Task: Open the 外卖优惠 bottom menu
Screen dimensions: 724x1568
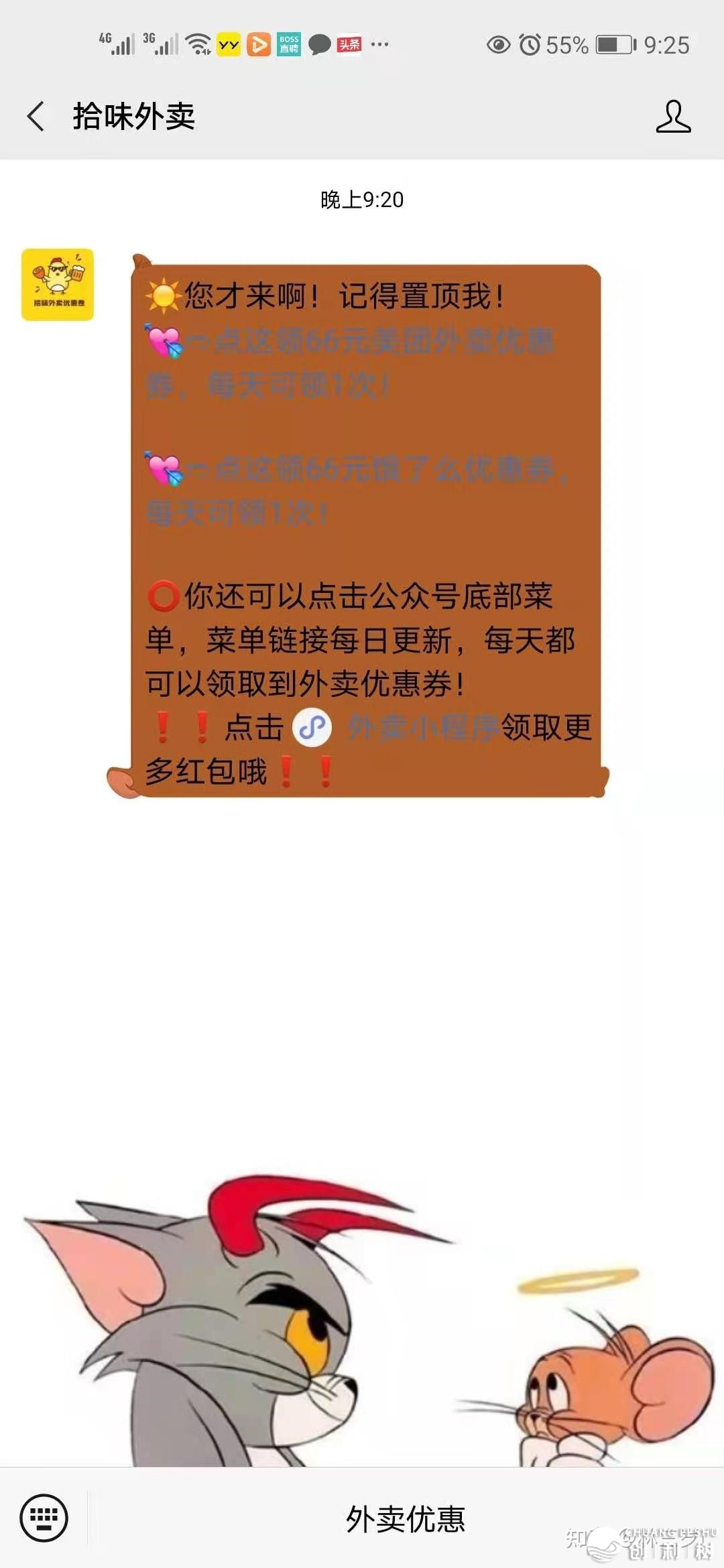Action: click(405, 1519)
